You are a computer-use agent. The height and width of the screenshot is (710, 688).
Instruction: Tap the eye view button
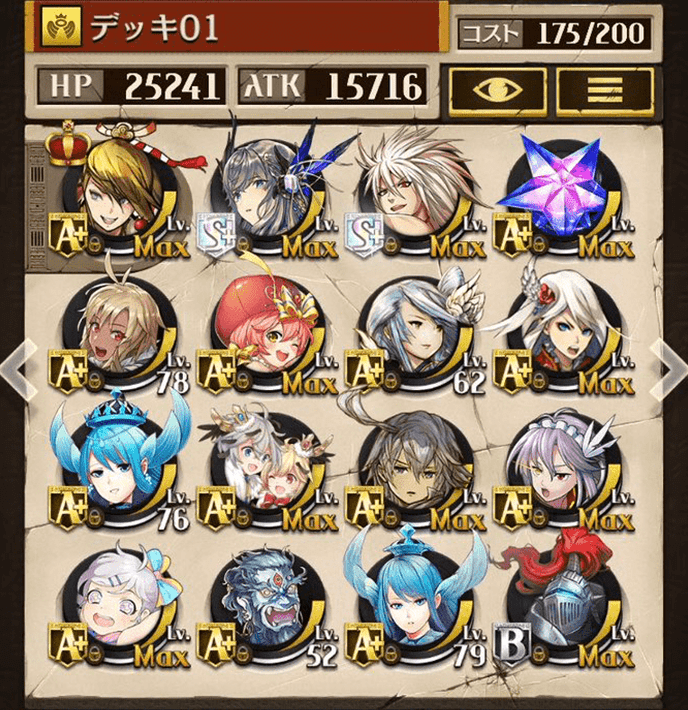point(496,88)
